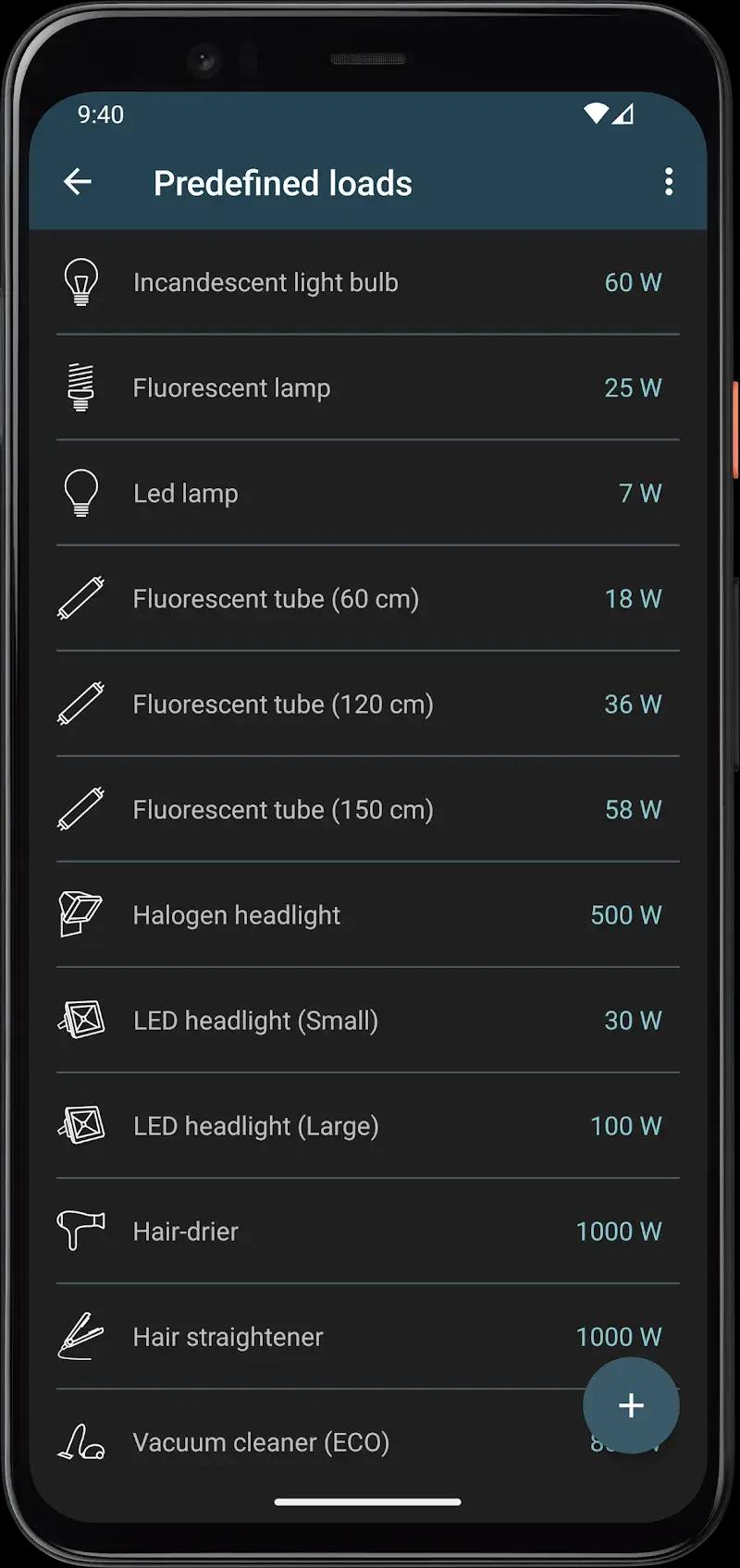740x1568 pixels.
Task: Open the Fluorescent lamp 25 W entry
Action: pos(368,387)
